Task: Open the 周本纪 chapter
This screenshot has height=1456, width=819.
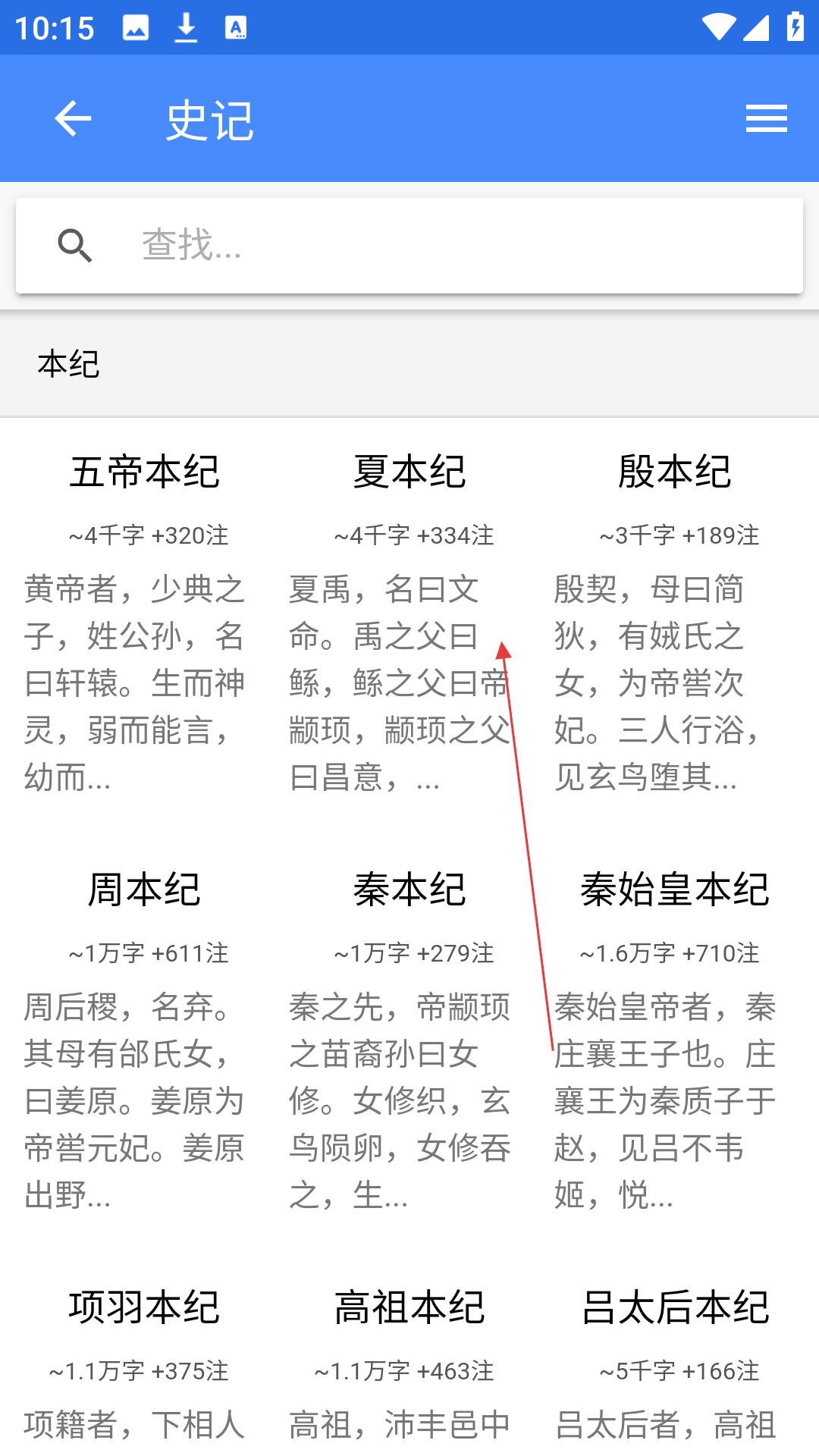Action: click(x=144, y=890)
